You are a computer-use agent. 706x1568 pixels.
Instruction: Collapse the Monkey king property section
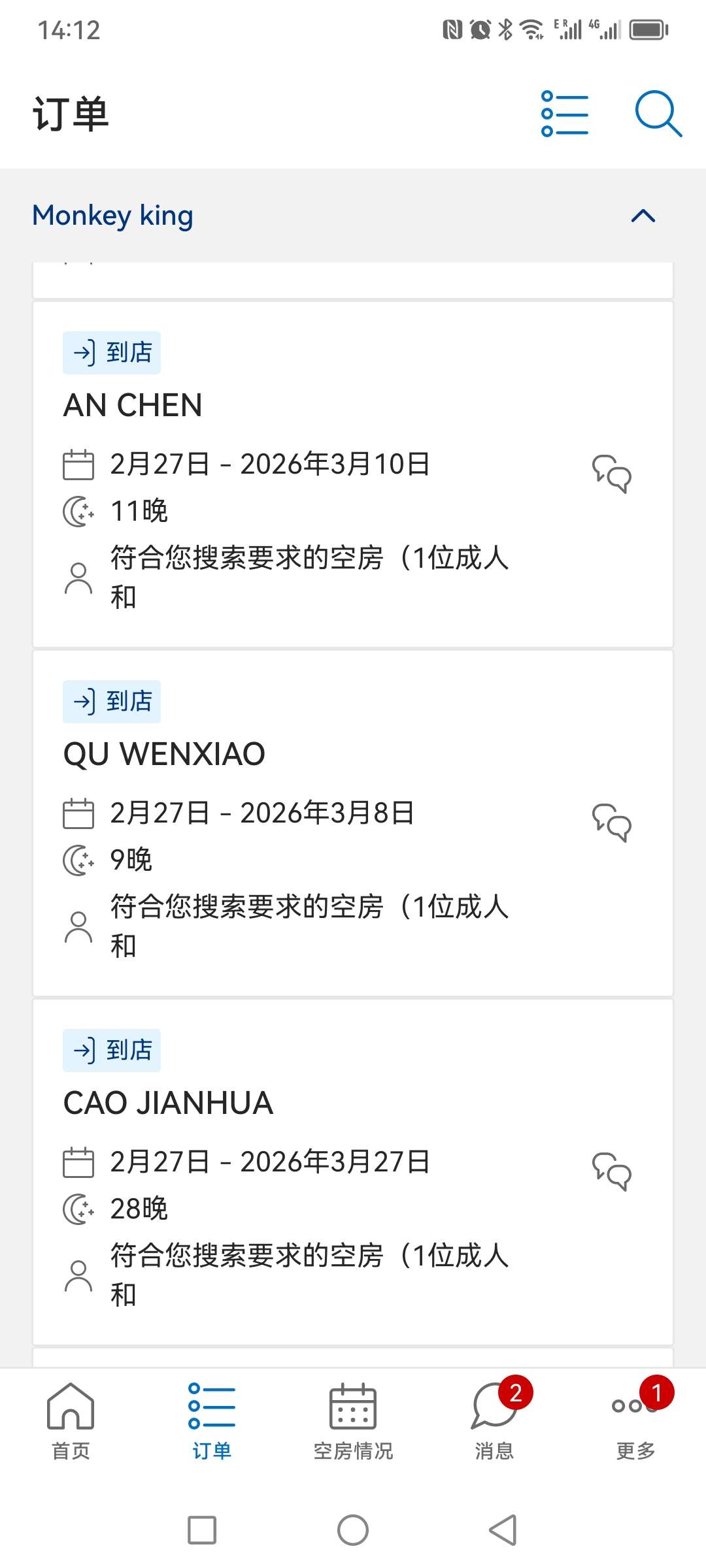643,216
